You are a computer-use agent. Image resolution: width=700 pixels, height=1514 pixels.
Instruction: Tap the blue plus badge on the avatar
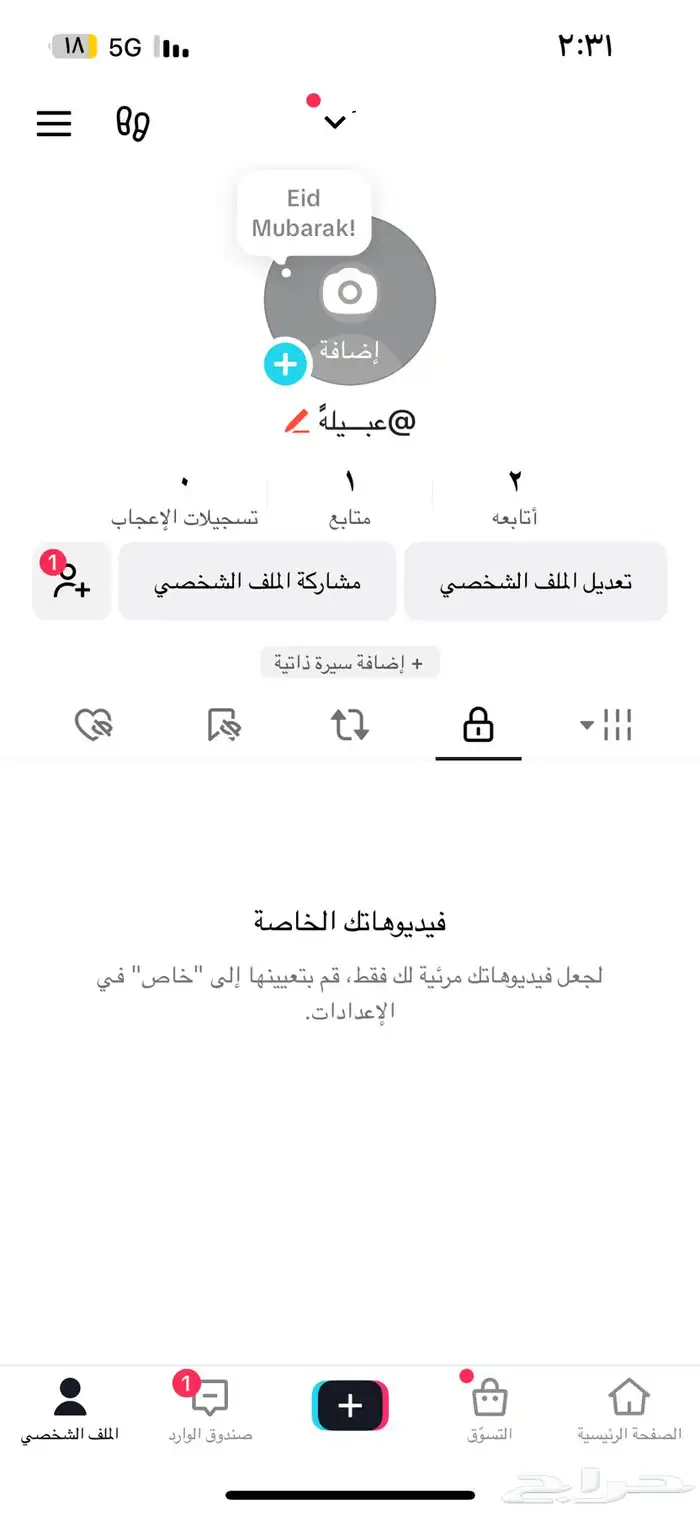tap(286, 364)
